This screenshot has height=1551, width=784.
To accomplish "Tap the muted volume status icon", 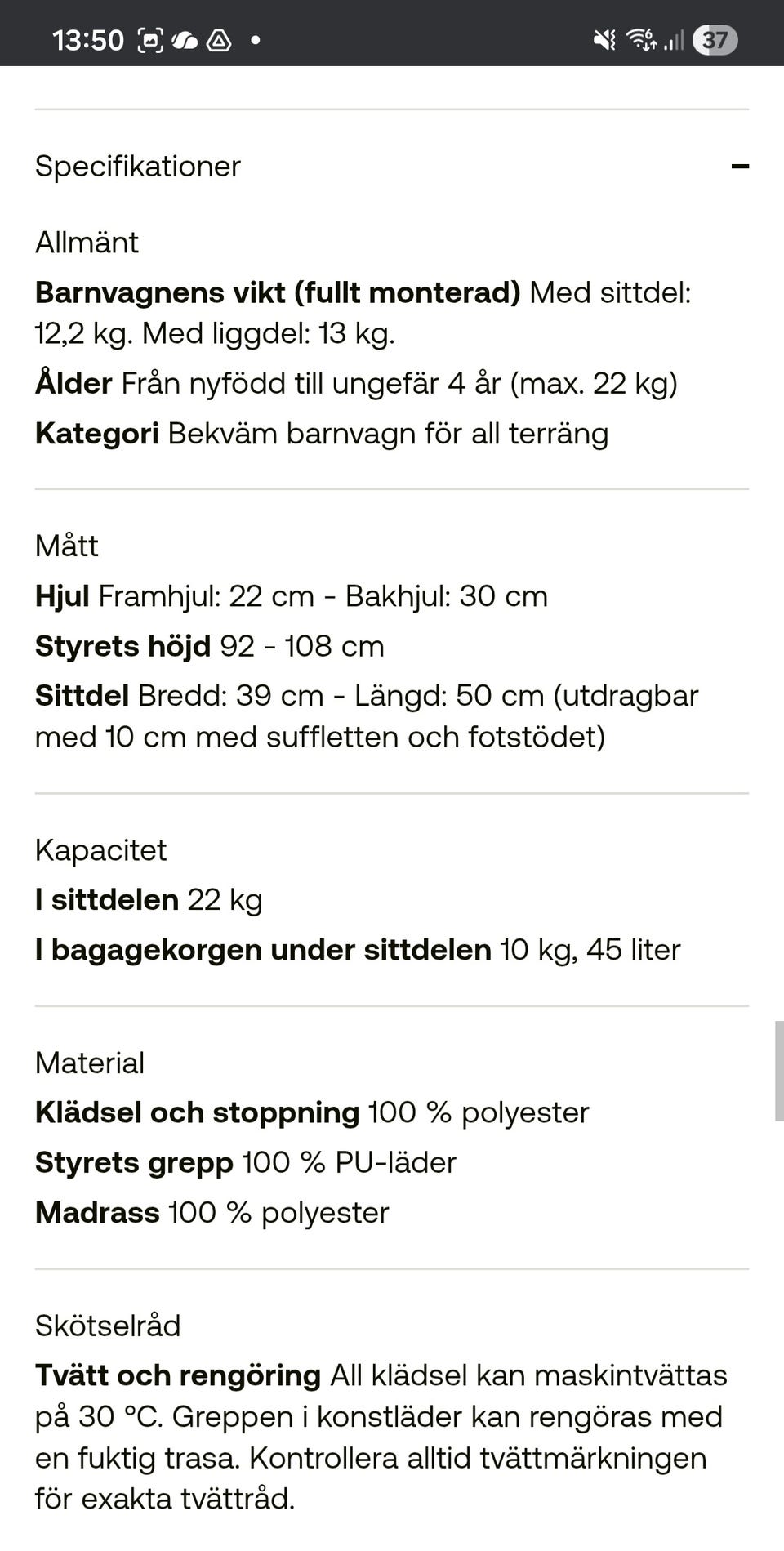I will click(604, 39).
